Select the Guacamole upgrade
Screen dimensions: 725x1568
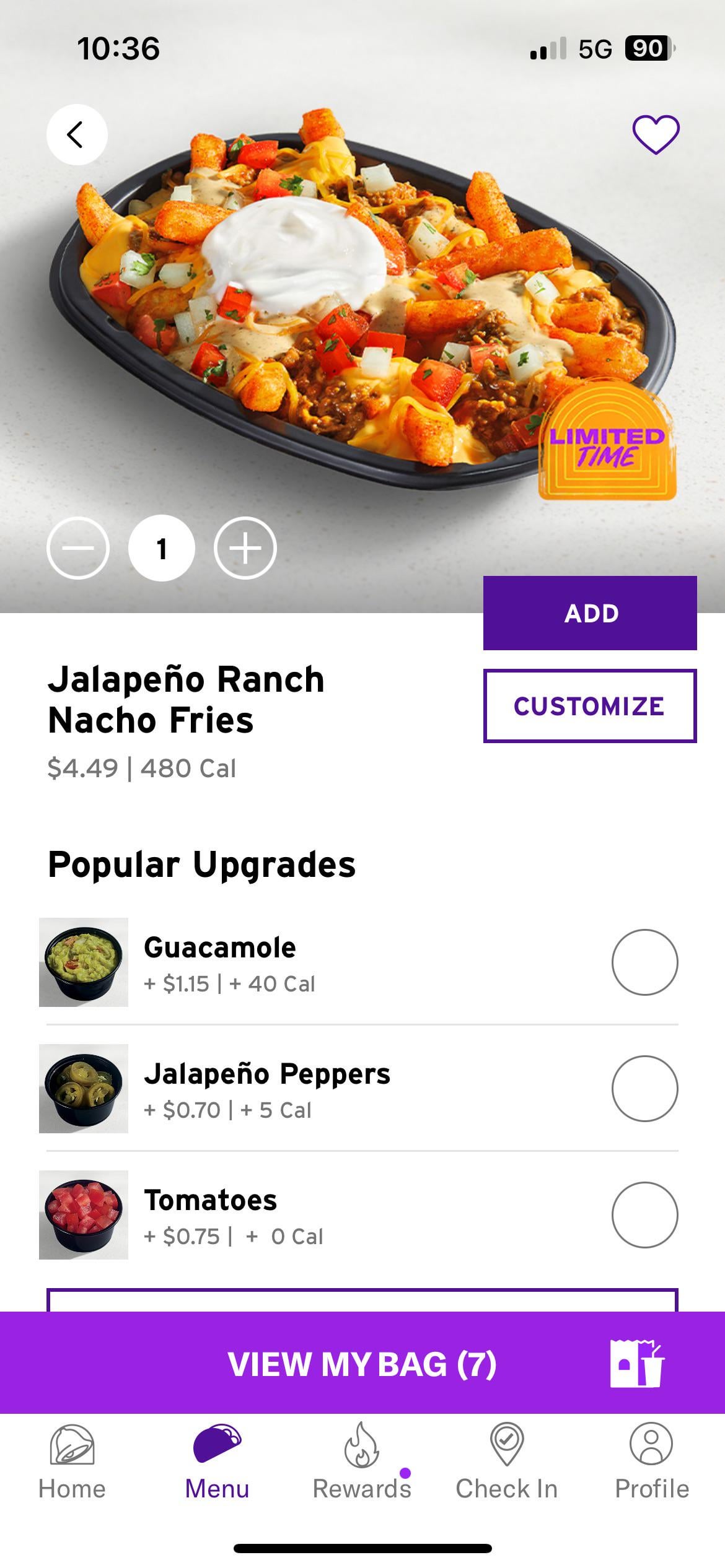tap(644, 962)
